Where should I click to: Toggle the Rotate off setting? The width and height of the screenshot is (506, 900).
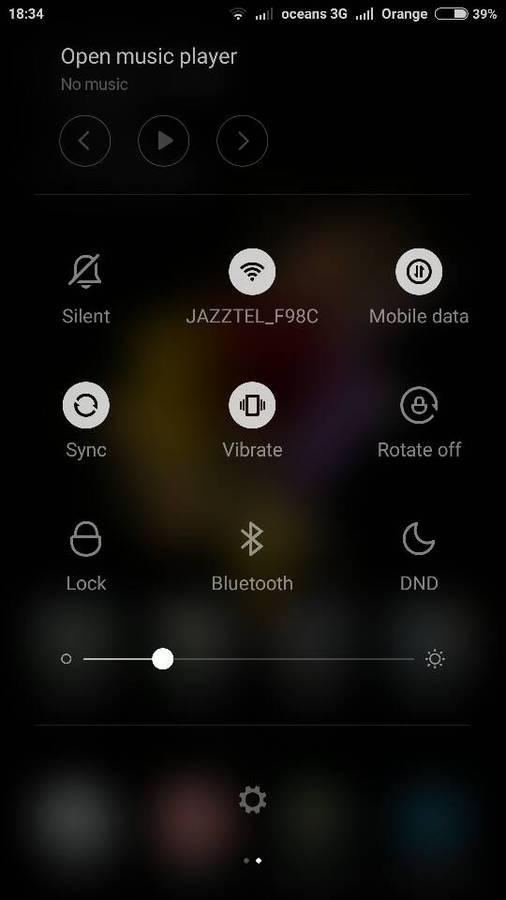419,405
